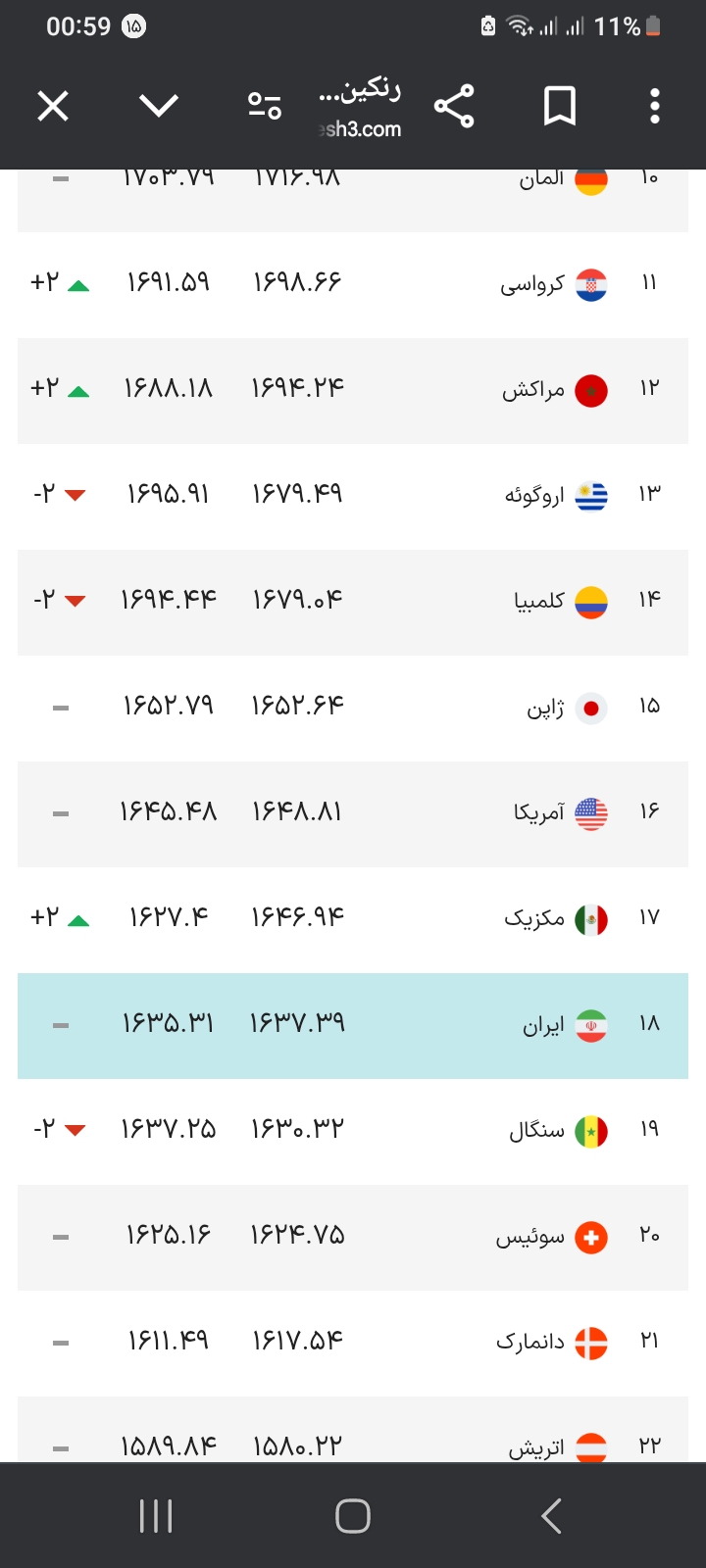Open the site settings controls icon
706x1568 pixels.
(265, 106)
